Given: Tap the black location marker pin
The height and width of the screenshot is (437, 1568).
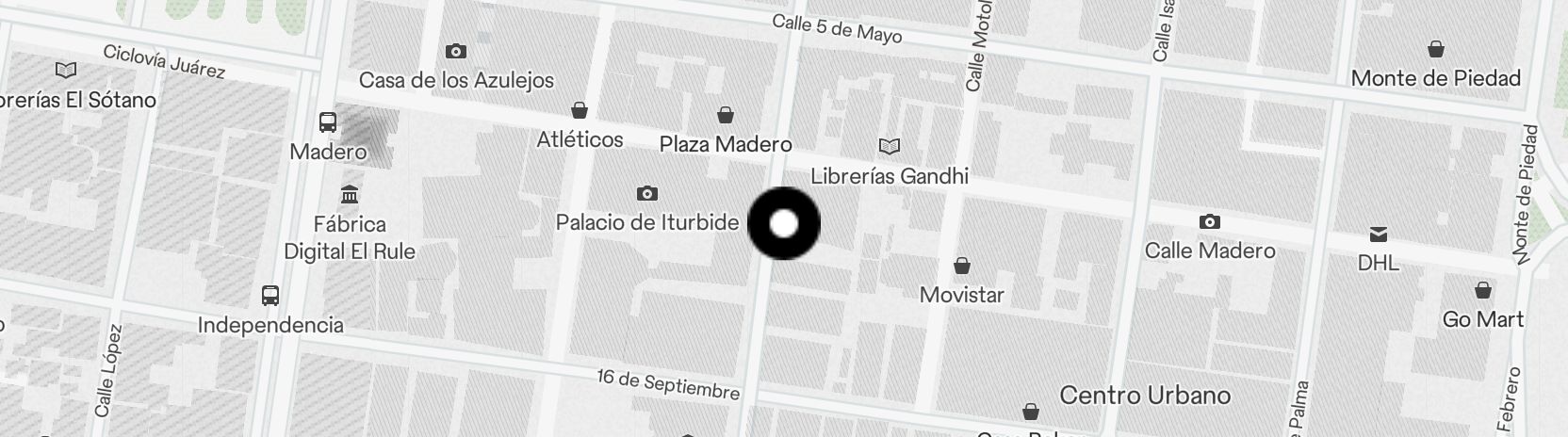Looking at the screenshot, I should [x=783, y=224].
